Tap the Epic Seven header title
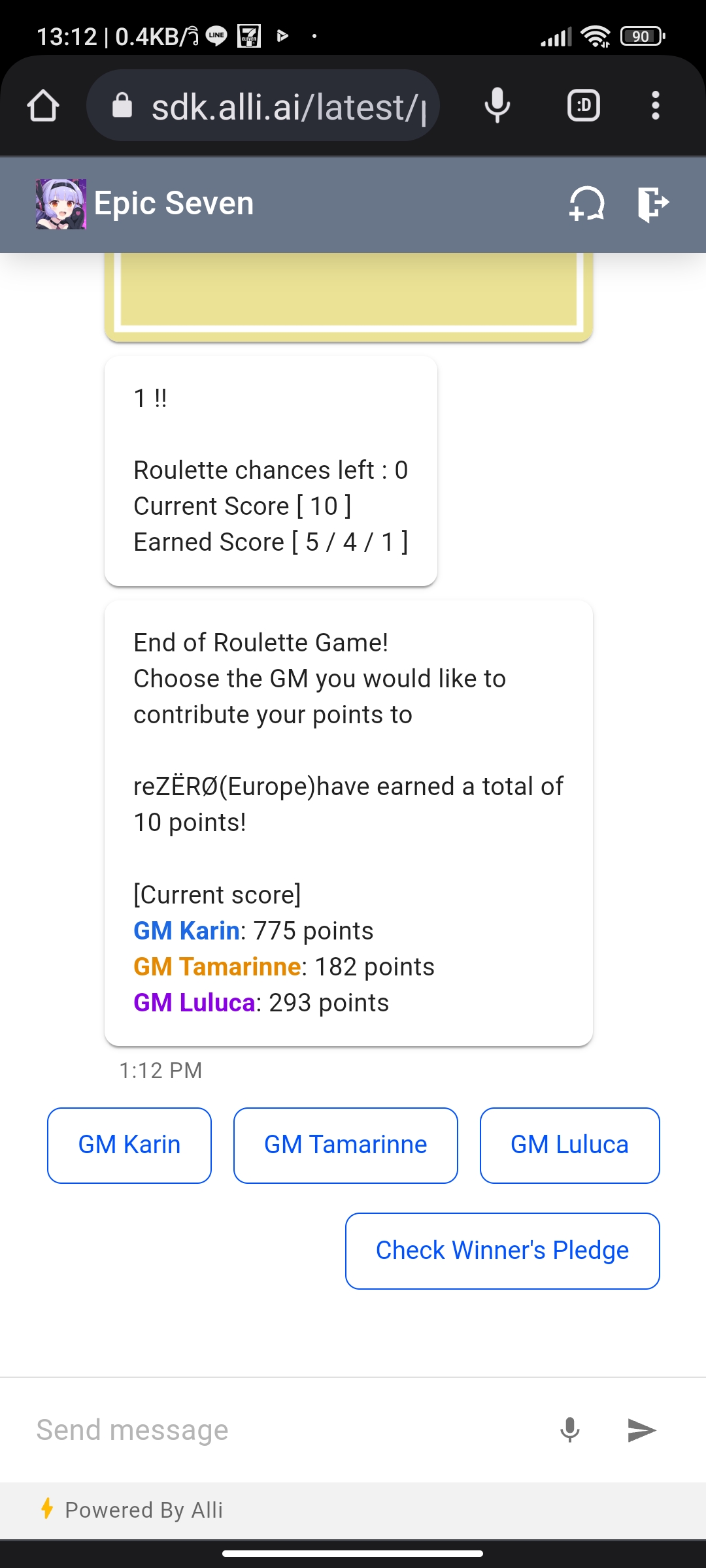Screen dimensions: 706x1568 point(173,203)
